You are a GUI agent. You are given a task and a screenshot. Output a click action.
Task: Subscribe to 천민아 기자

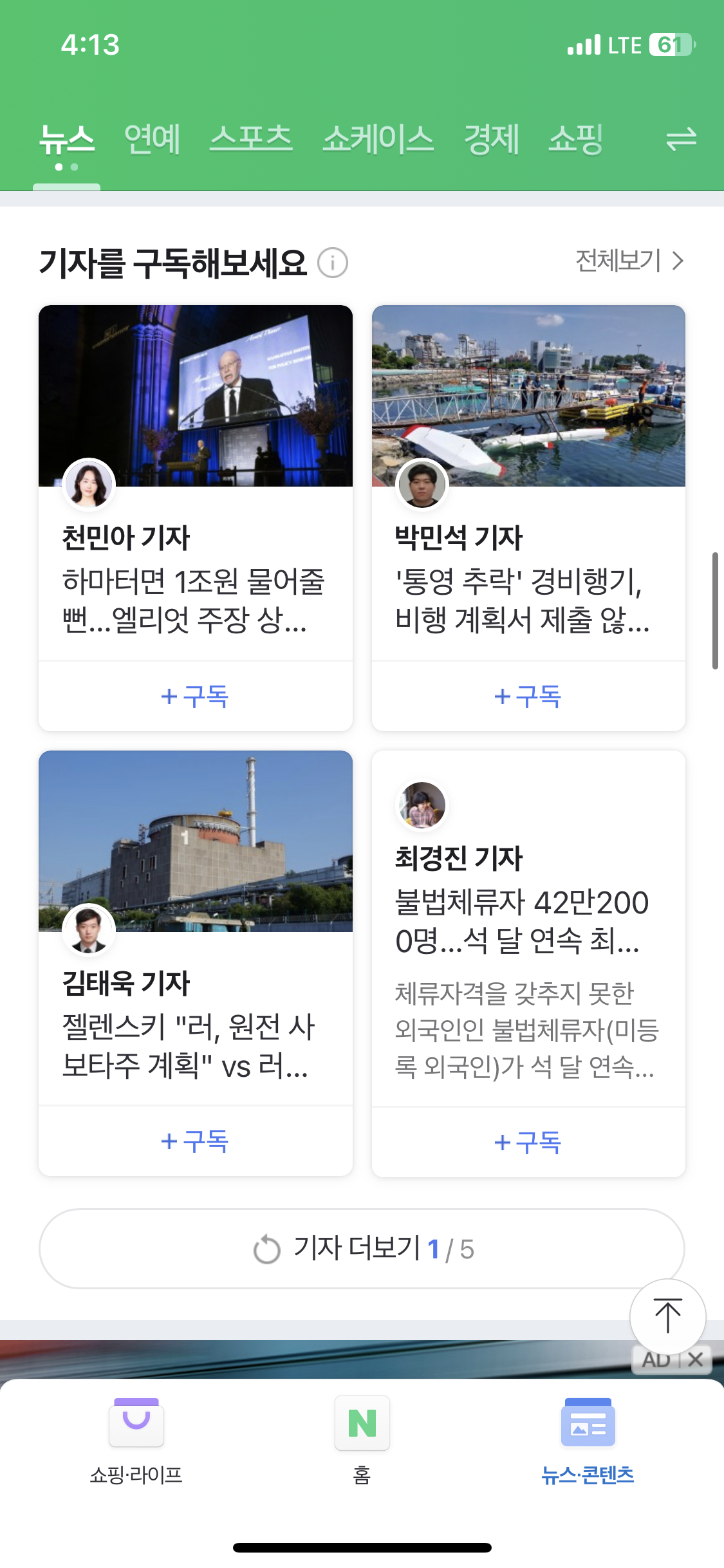click(195, 696)
